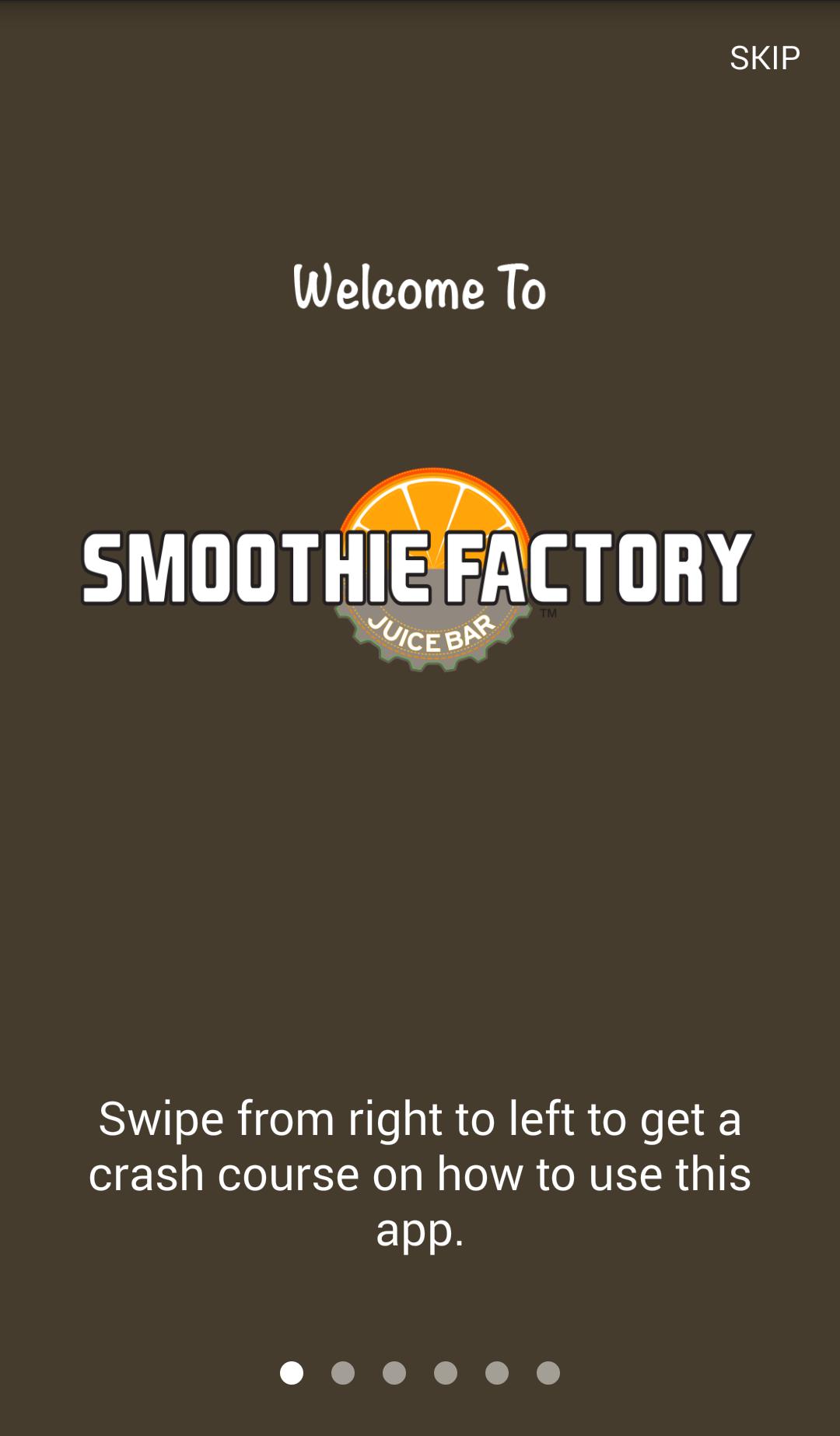840x1436 pixels.
Task: Skip the app tutorial
Action: pyautogui.click(x=765, y=58)
